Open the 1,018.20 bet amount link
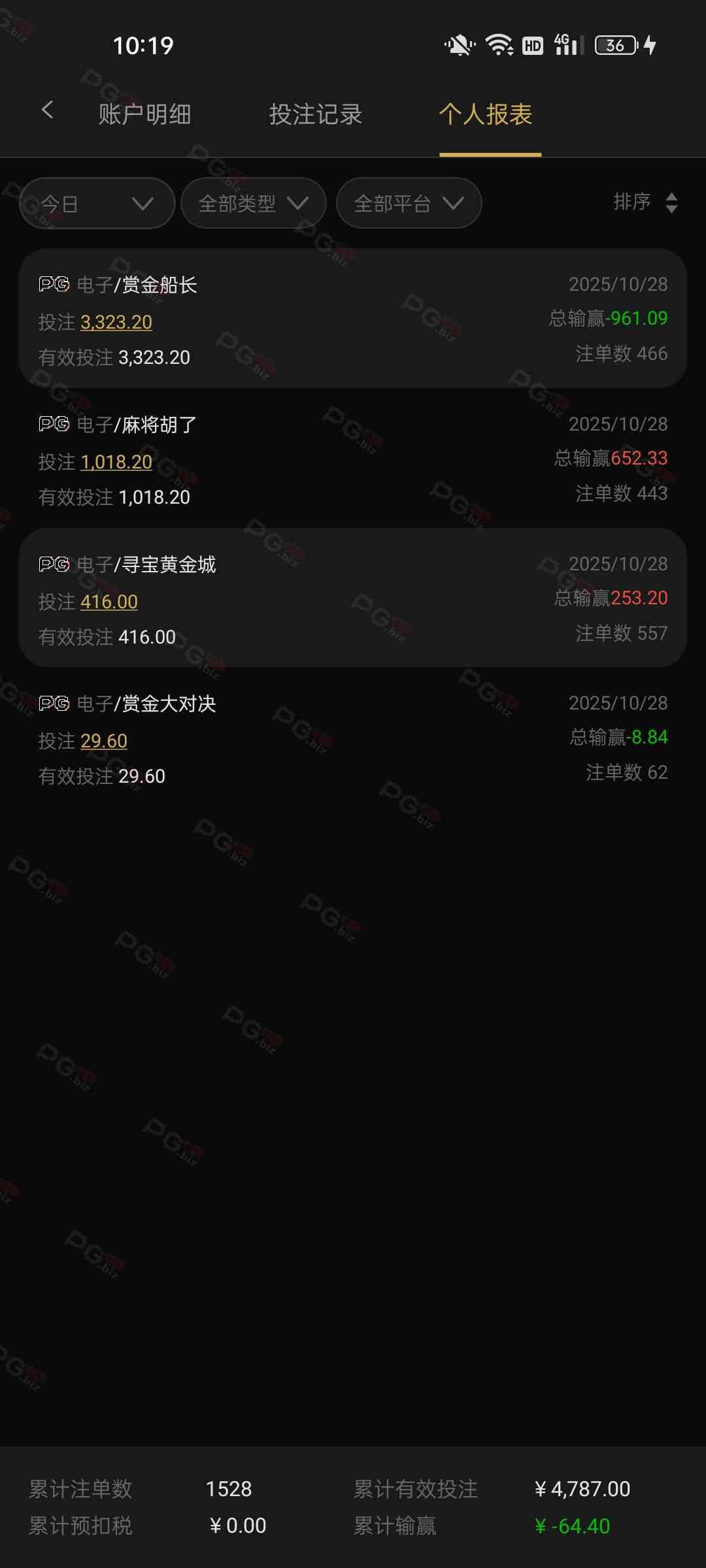 pyautogui.click(x=116, y=462)
